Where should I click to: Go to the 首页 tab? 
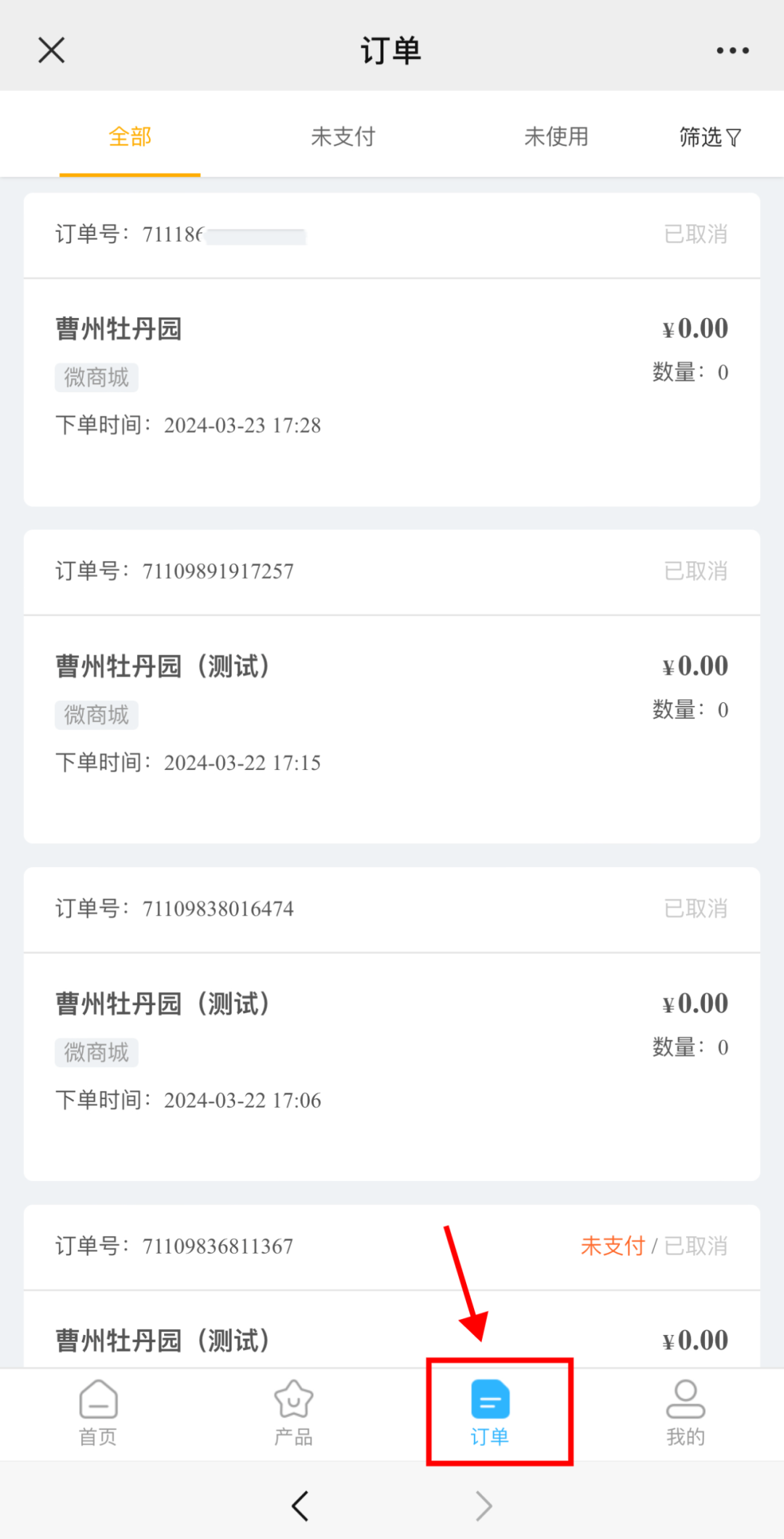coord(98,1413)
